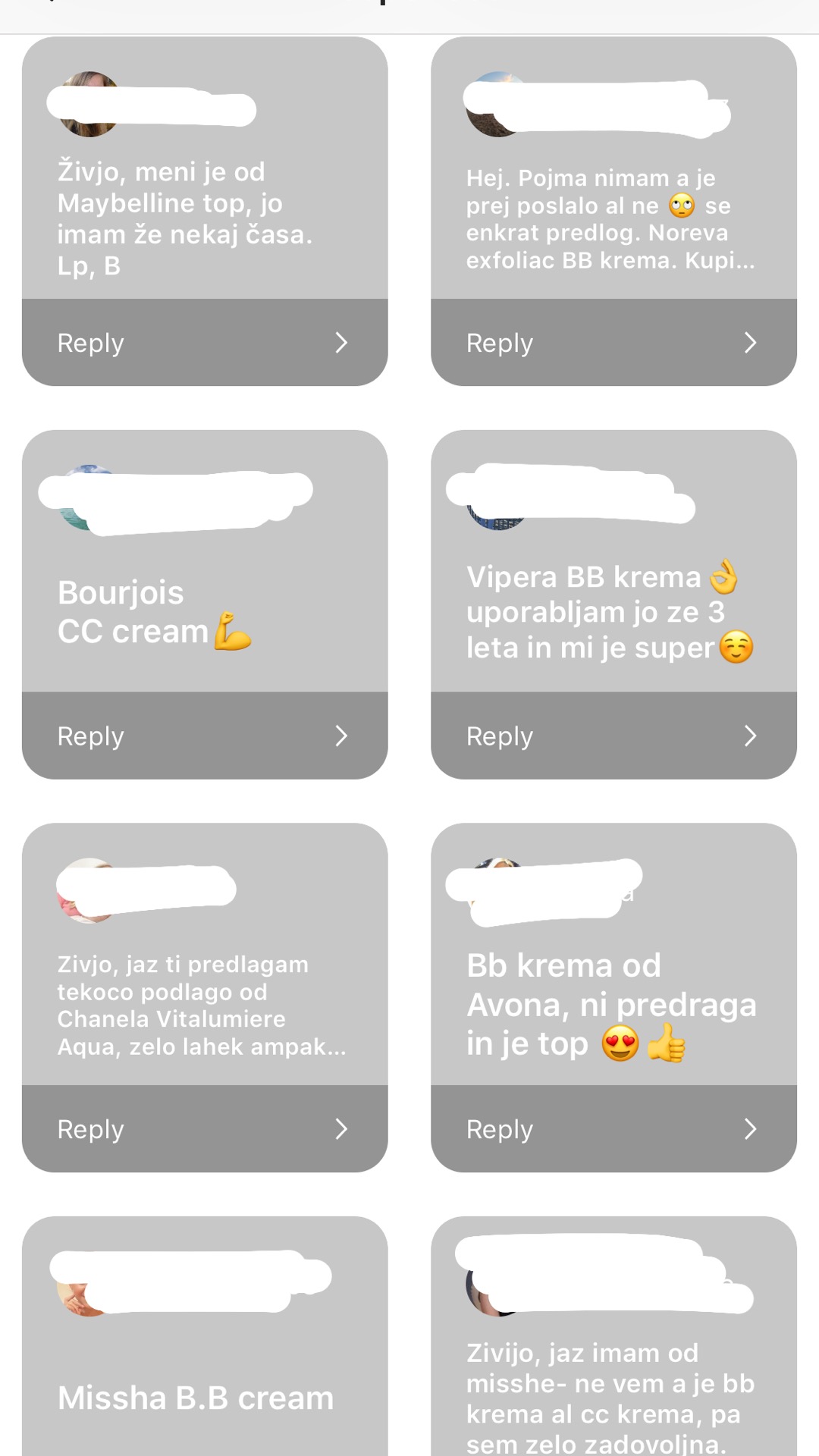819x1456 pixels.
Task: Expand the truncated Noreva exfoliac BB krema message
Action: [x=610, y=219]
